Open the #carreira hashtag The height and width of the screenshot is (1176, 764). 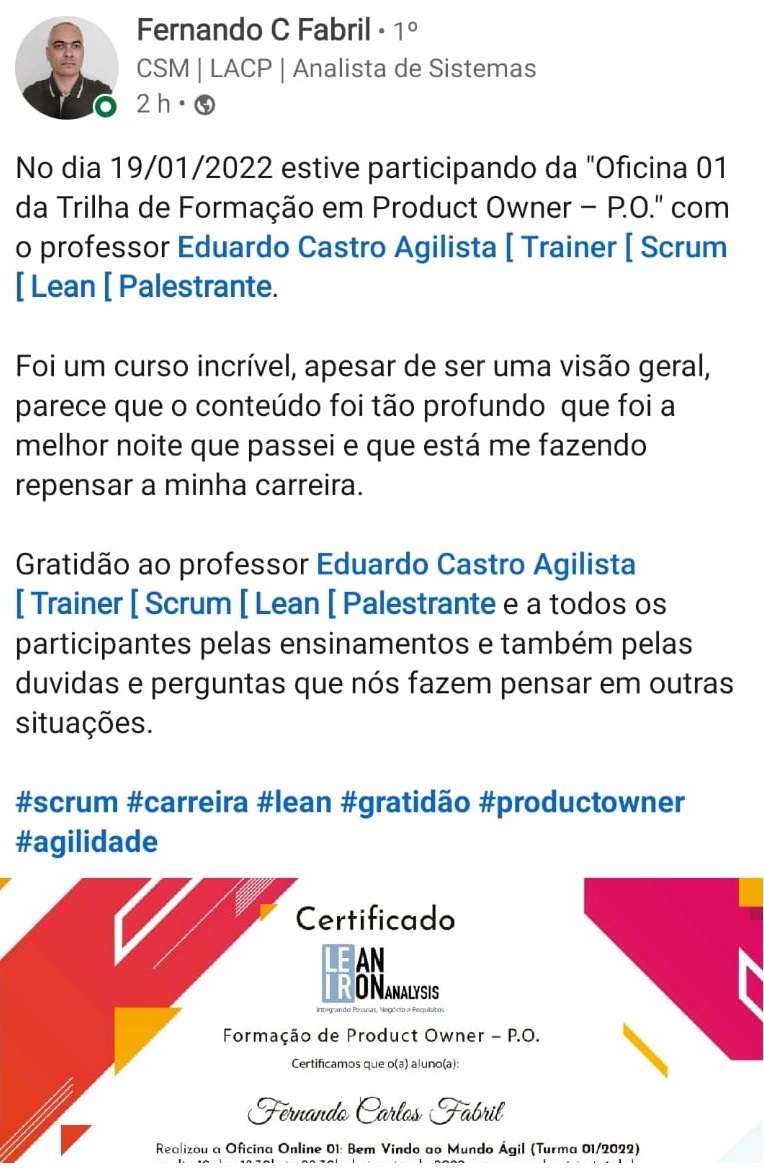point(187,802)
